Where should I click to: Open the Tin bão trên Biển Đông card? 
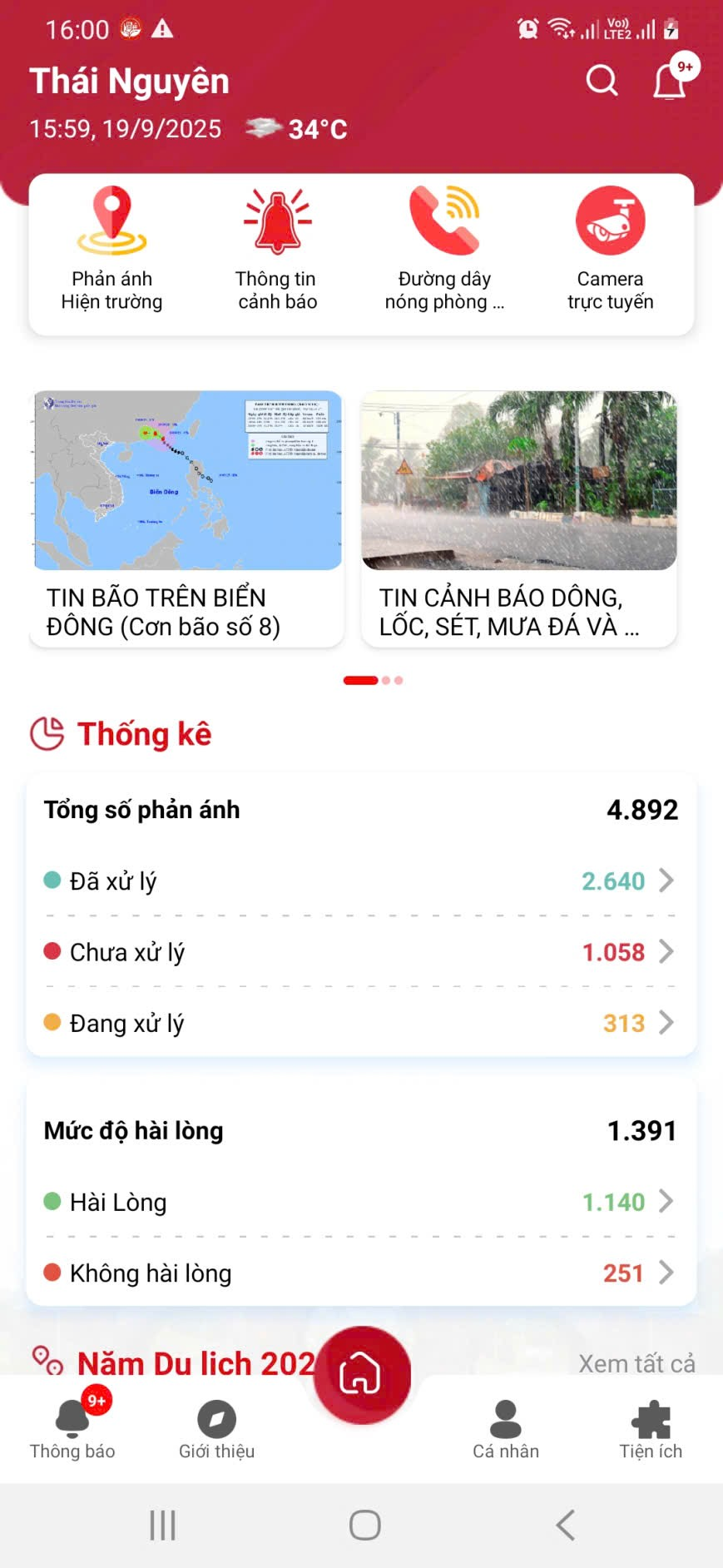click(187, 518)
